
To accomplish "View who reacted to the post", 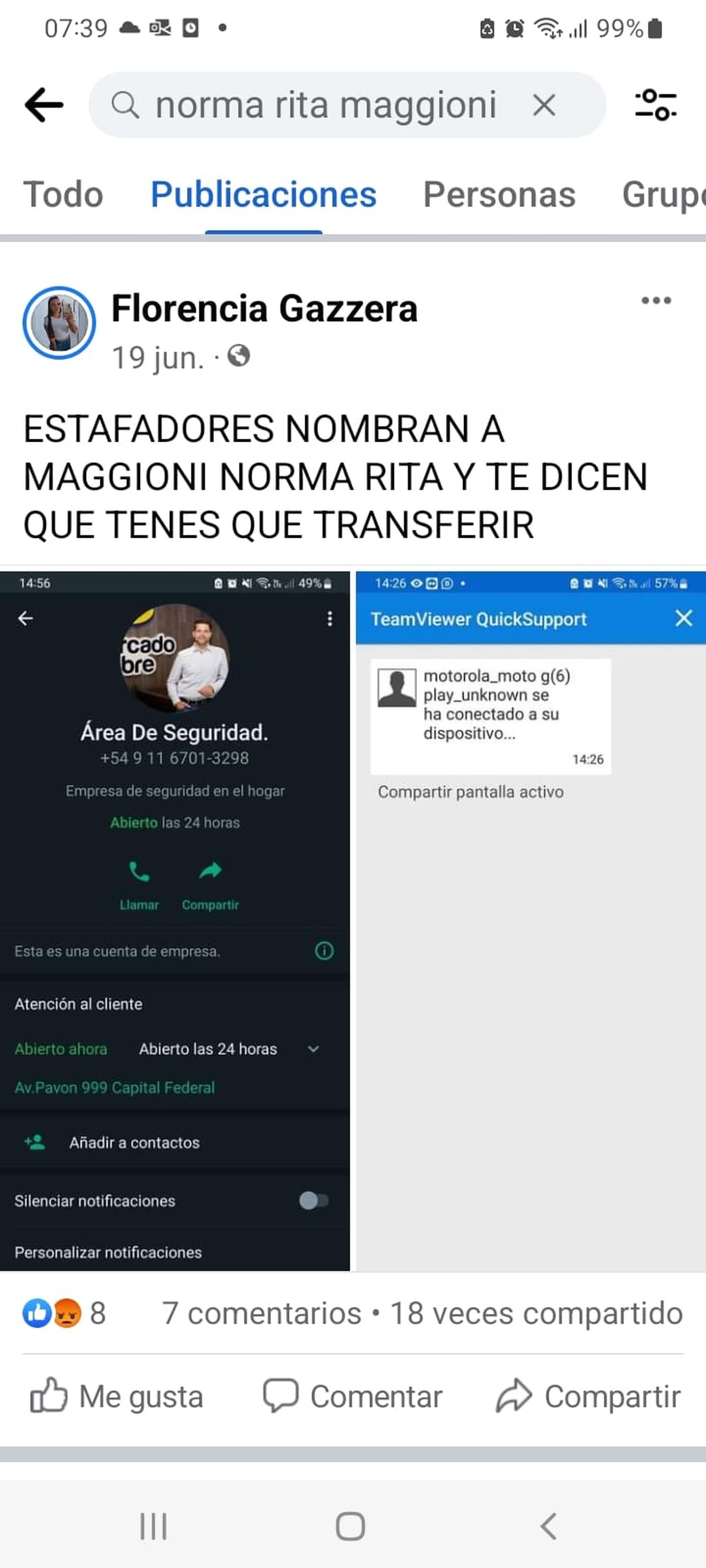I will (x=64, y=1313).
